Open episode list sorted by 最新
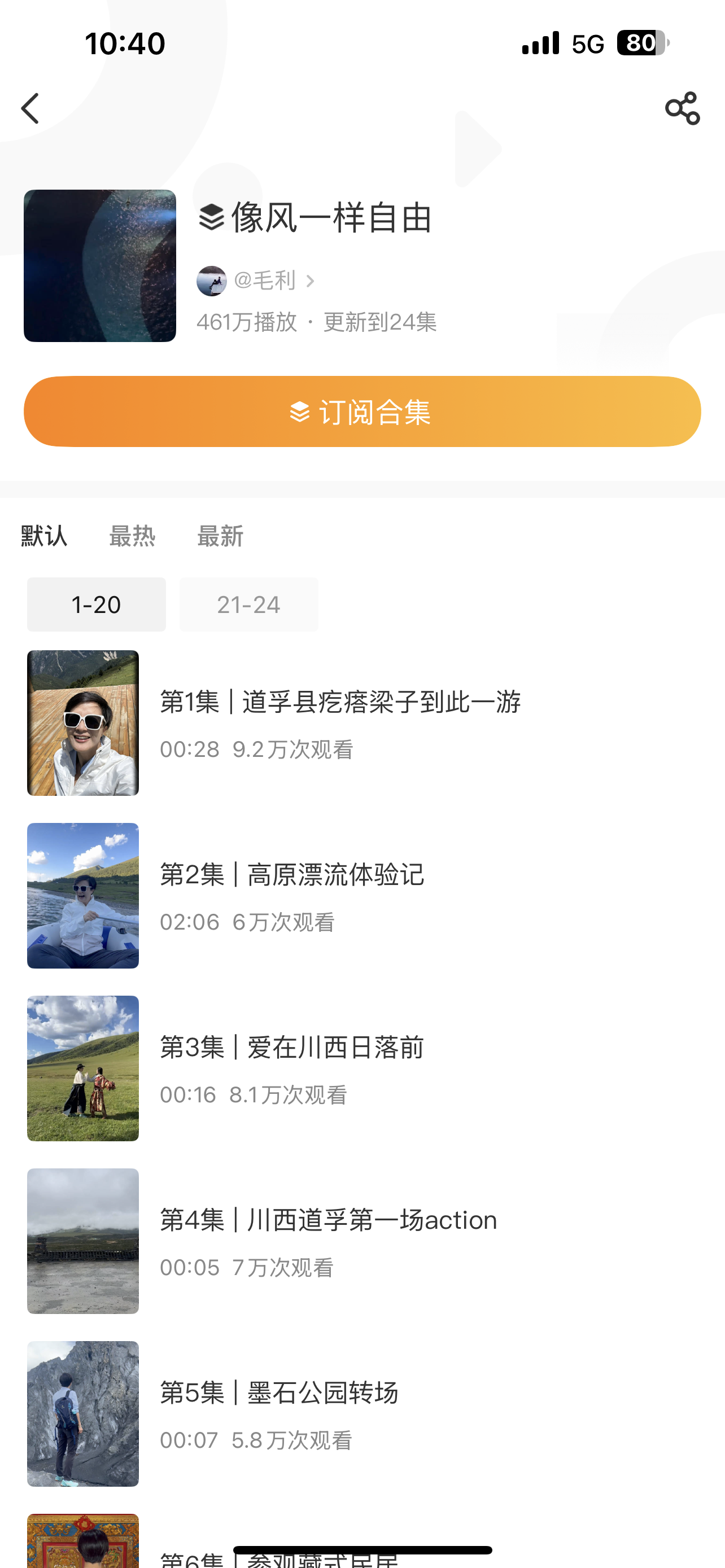 [220, 537]
